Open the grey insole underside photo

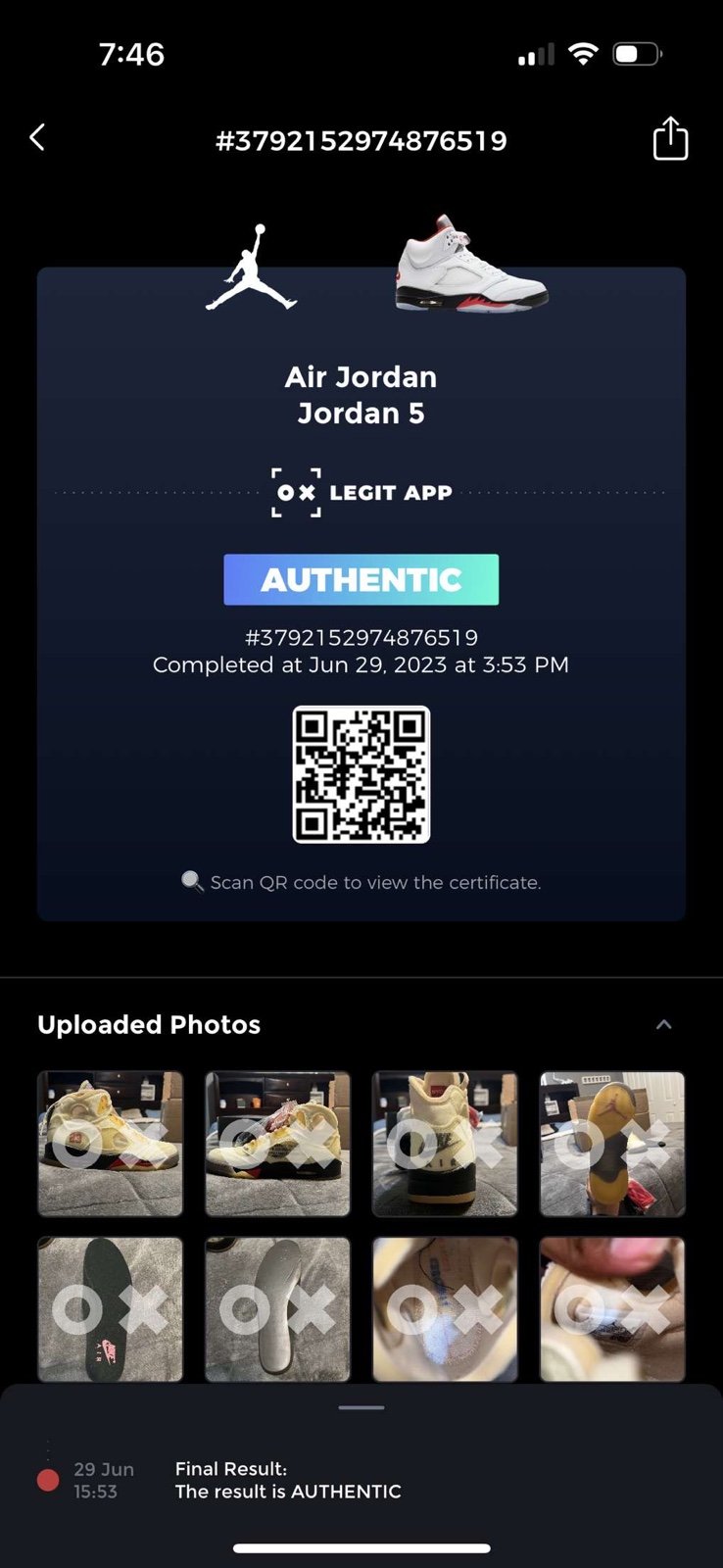point(277,1309)
